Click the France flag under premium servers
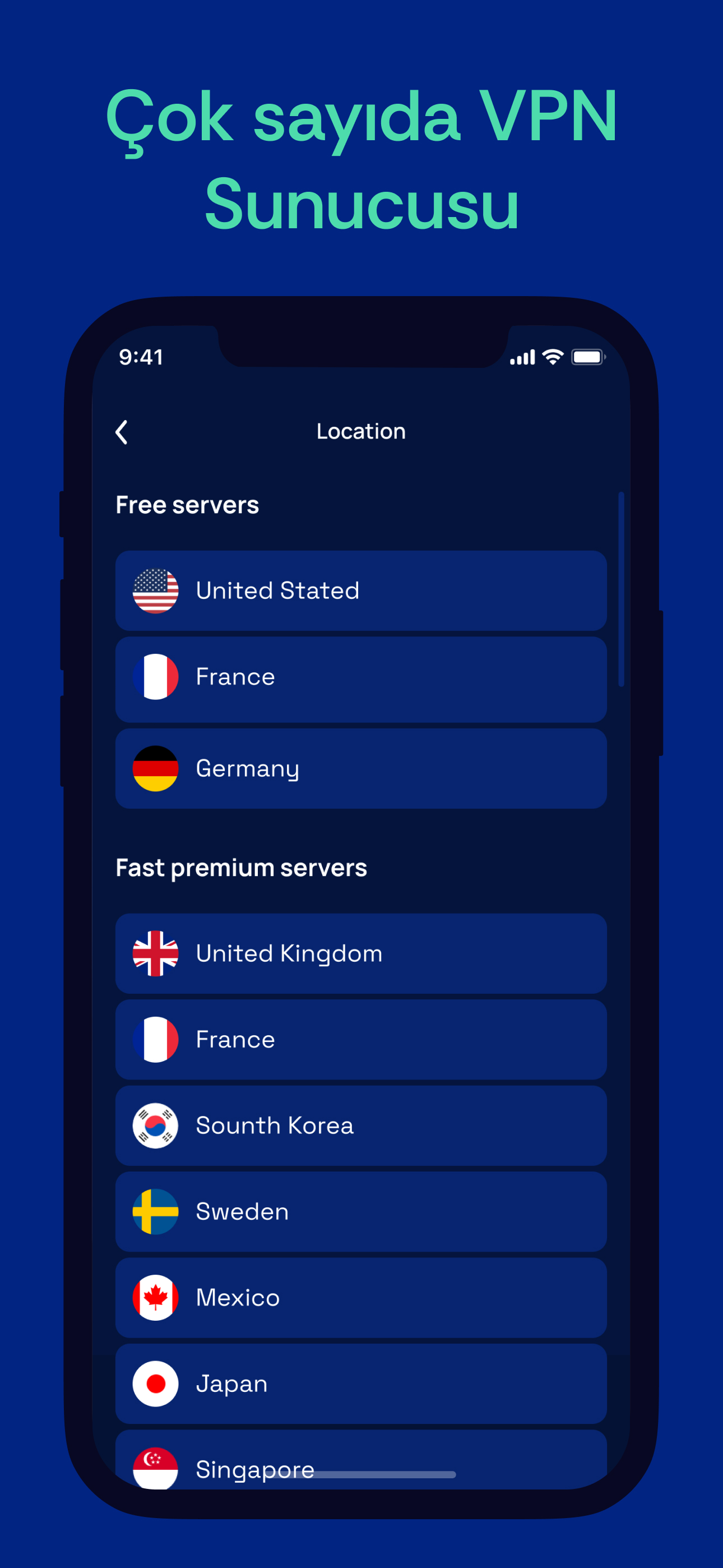723x1568 pixels. tap(156, 1039)
